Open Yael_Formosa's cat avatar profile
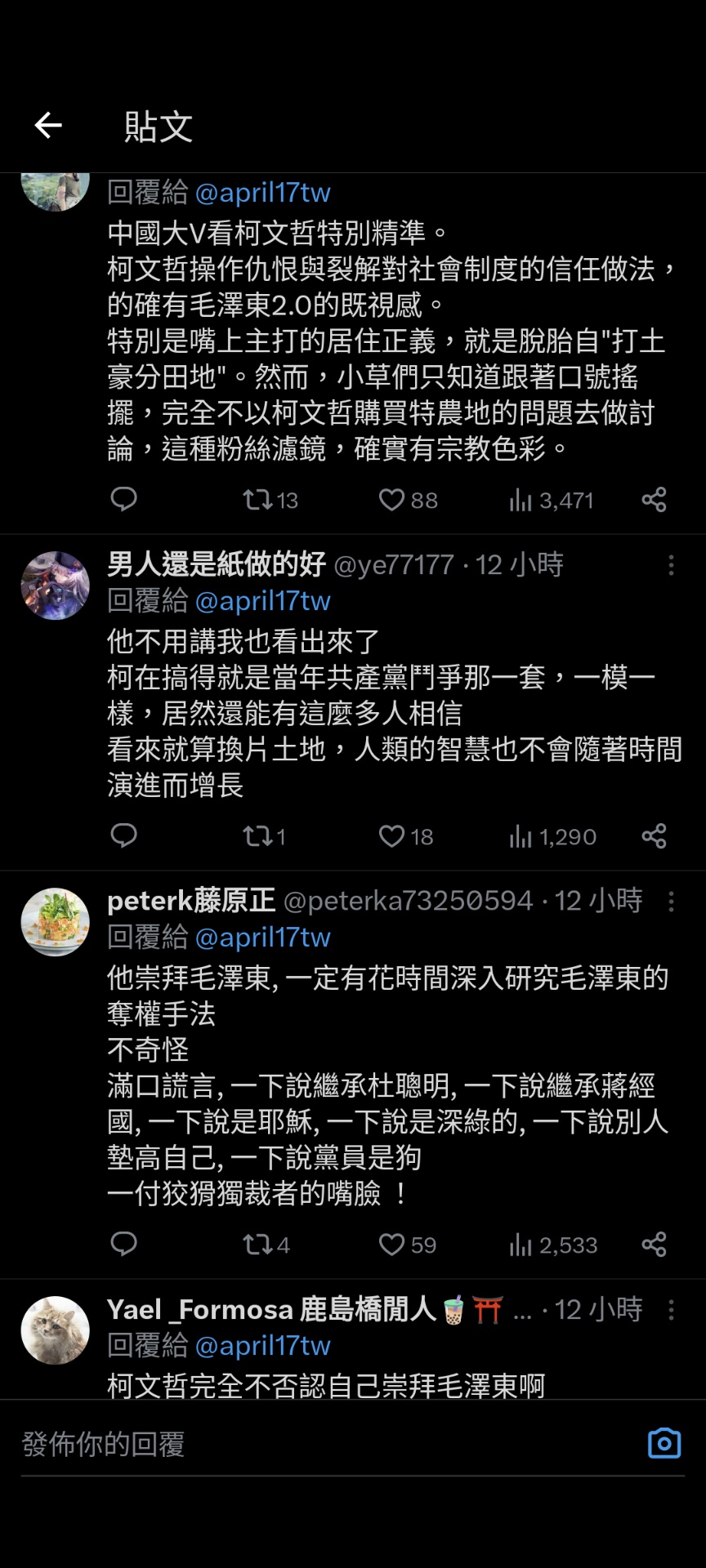This screenshot has width=706, height=1568. (x=55, y=1330)
